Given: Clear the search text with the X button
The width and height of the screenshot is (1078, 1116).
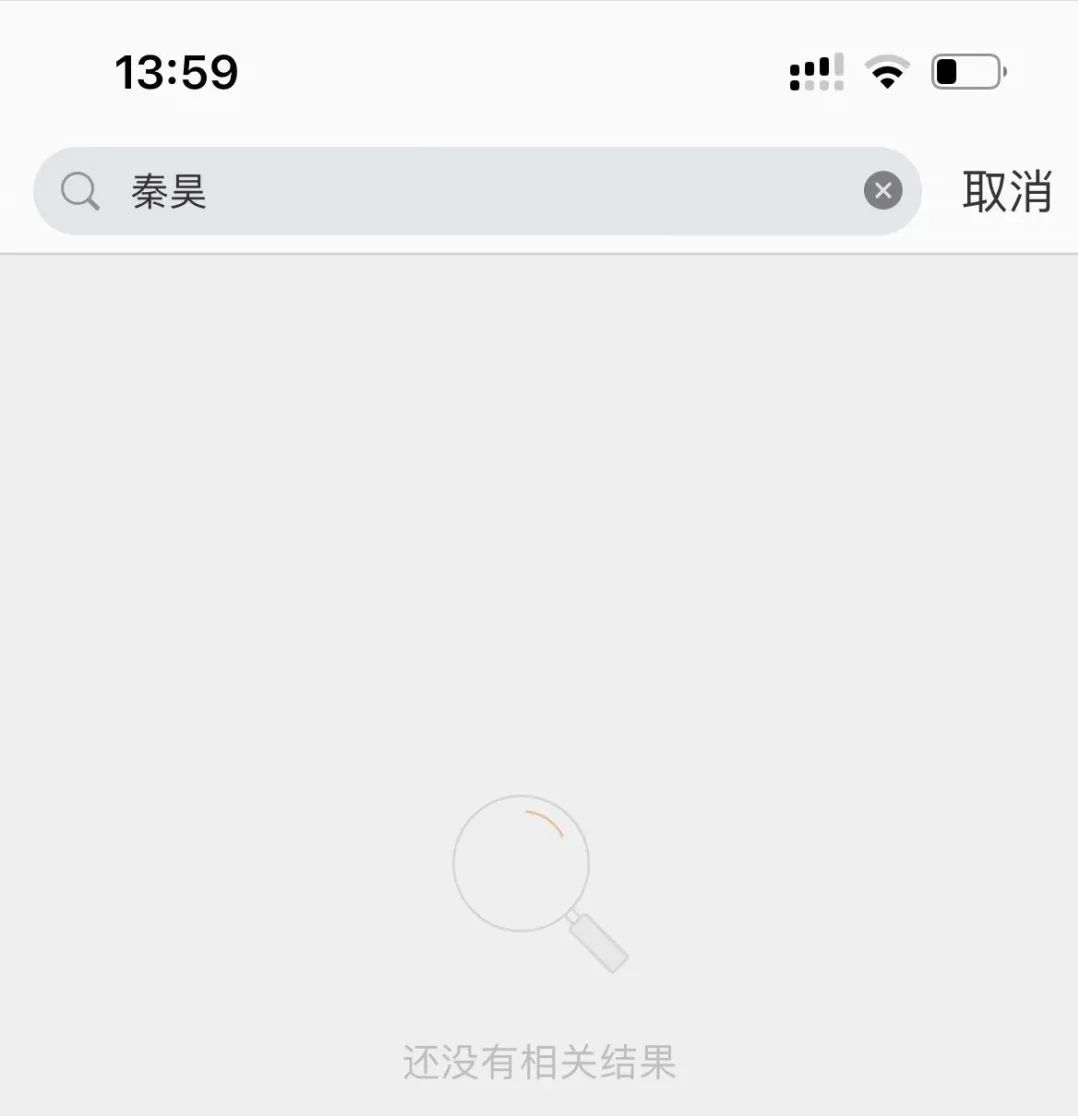Looking at the screenshot, I should tap(881, 191).
